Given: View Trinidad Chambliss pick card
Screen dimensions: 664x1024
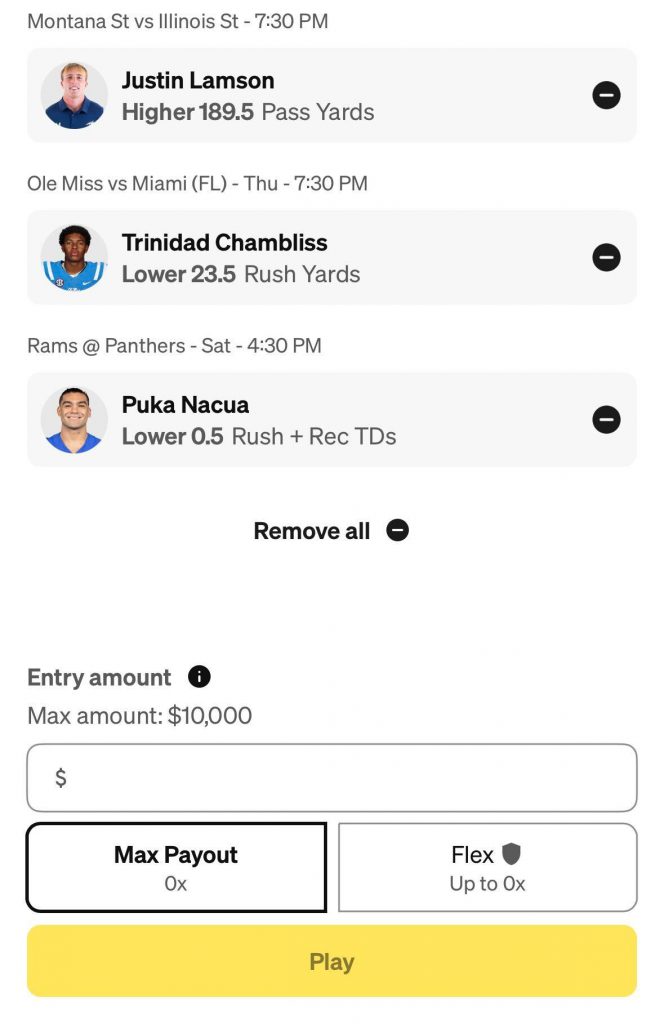Looking at the screenshot, I should pos(300,258).
